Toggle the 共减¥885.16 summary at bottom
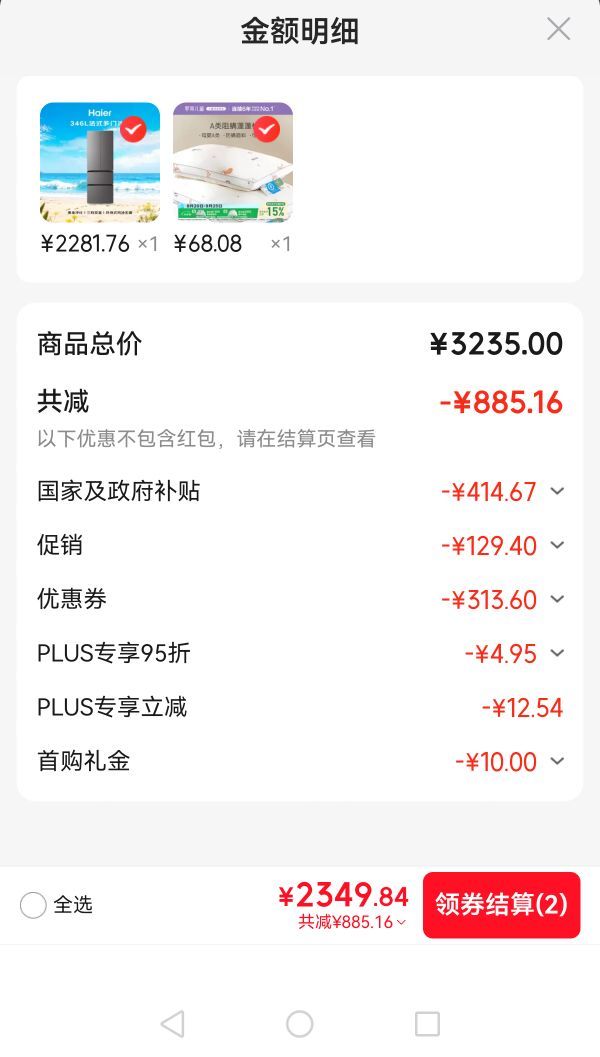This screenshot has height=1057, width=600. coord(353,922)
